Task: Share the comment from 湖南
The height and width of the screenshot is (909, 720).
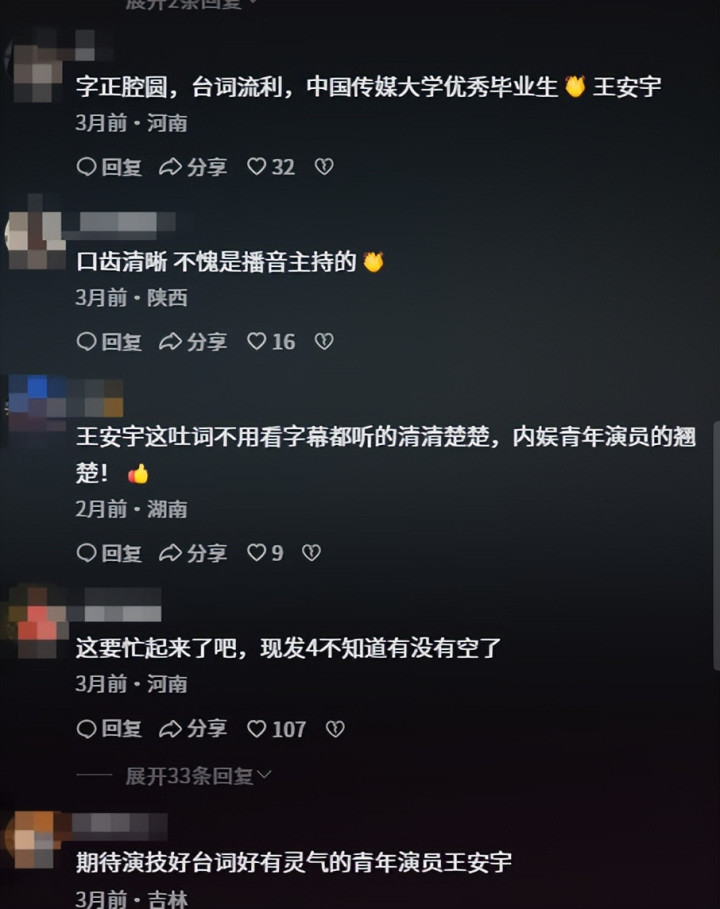Action: click(193, 553)
